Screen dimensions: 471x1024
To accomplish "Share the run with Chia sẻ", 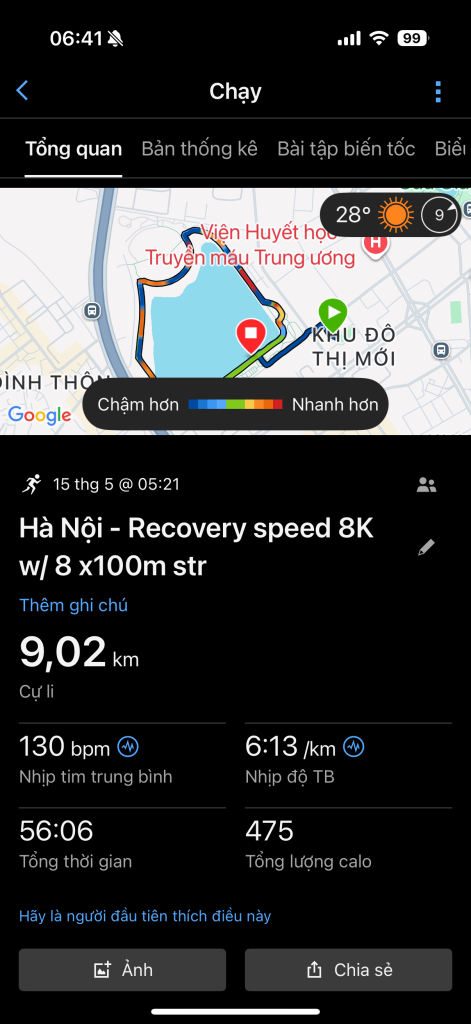I will [x=348, y=970].
